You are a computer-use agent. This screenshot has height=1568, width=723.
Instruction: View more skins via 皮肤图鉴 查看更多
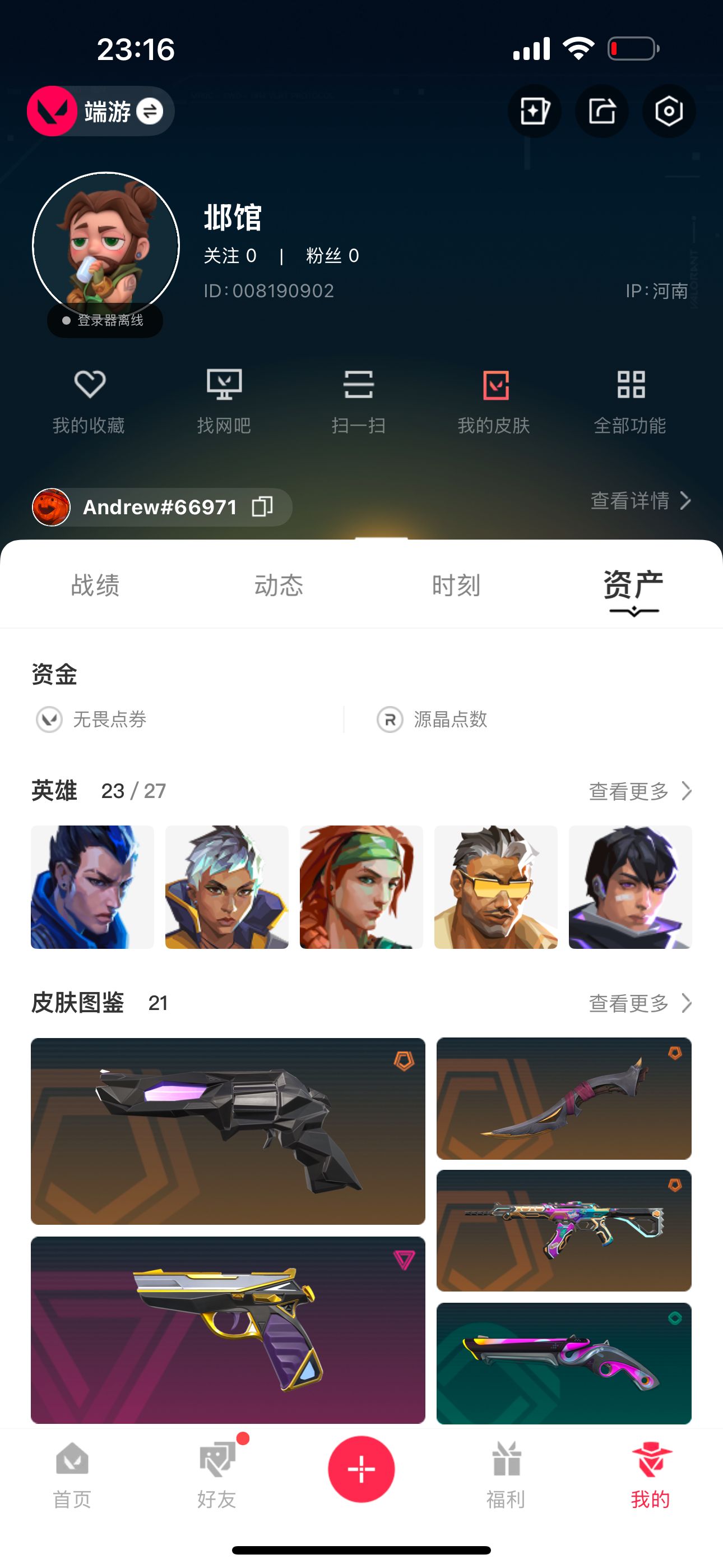coord(639,1003)
